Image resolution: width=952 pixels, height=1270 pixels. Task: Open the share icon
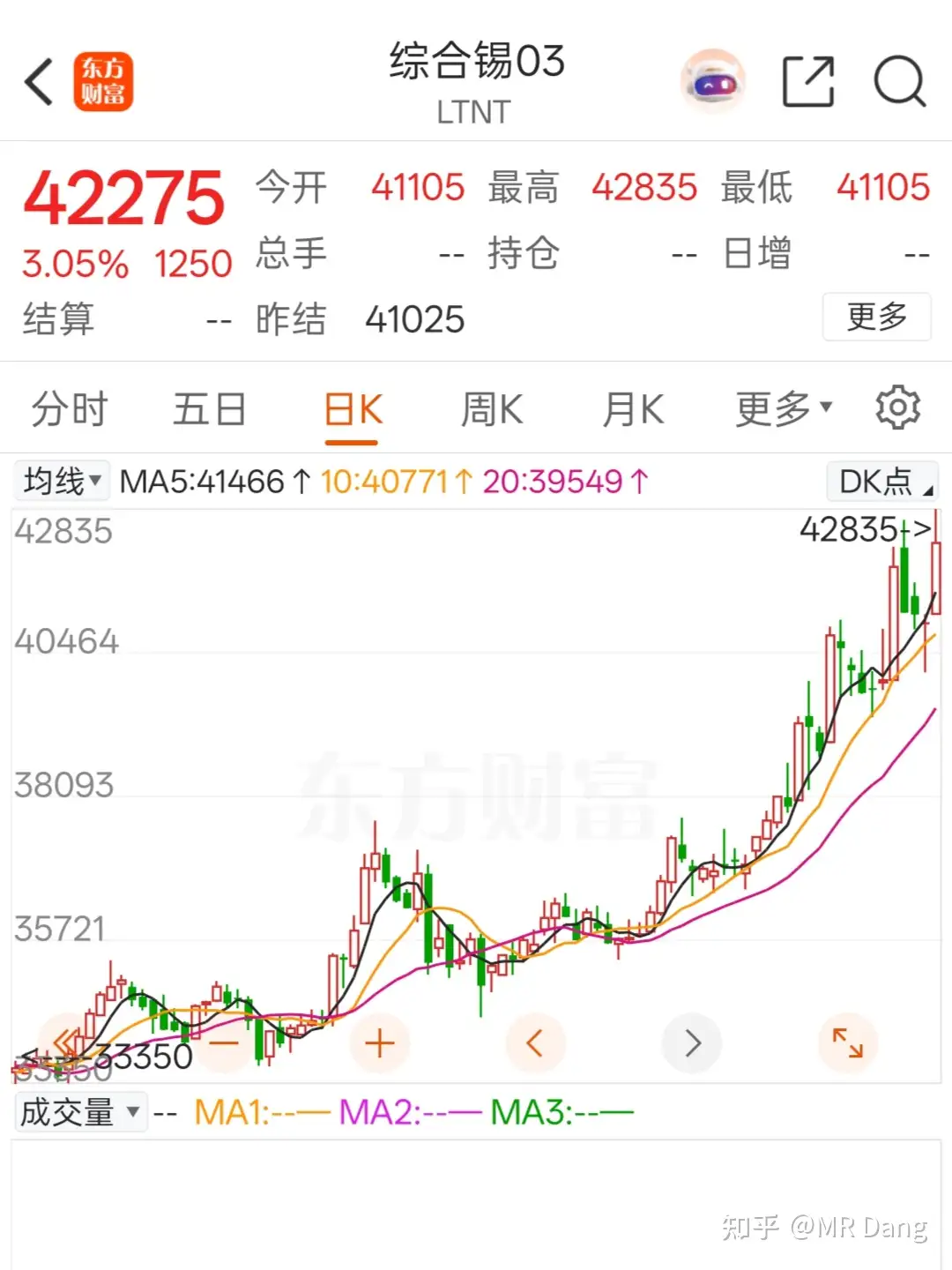pyautogui.click(x=807, y=80)
